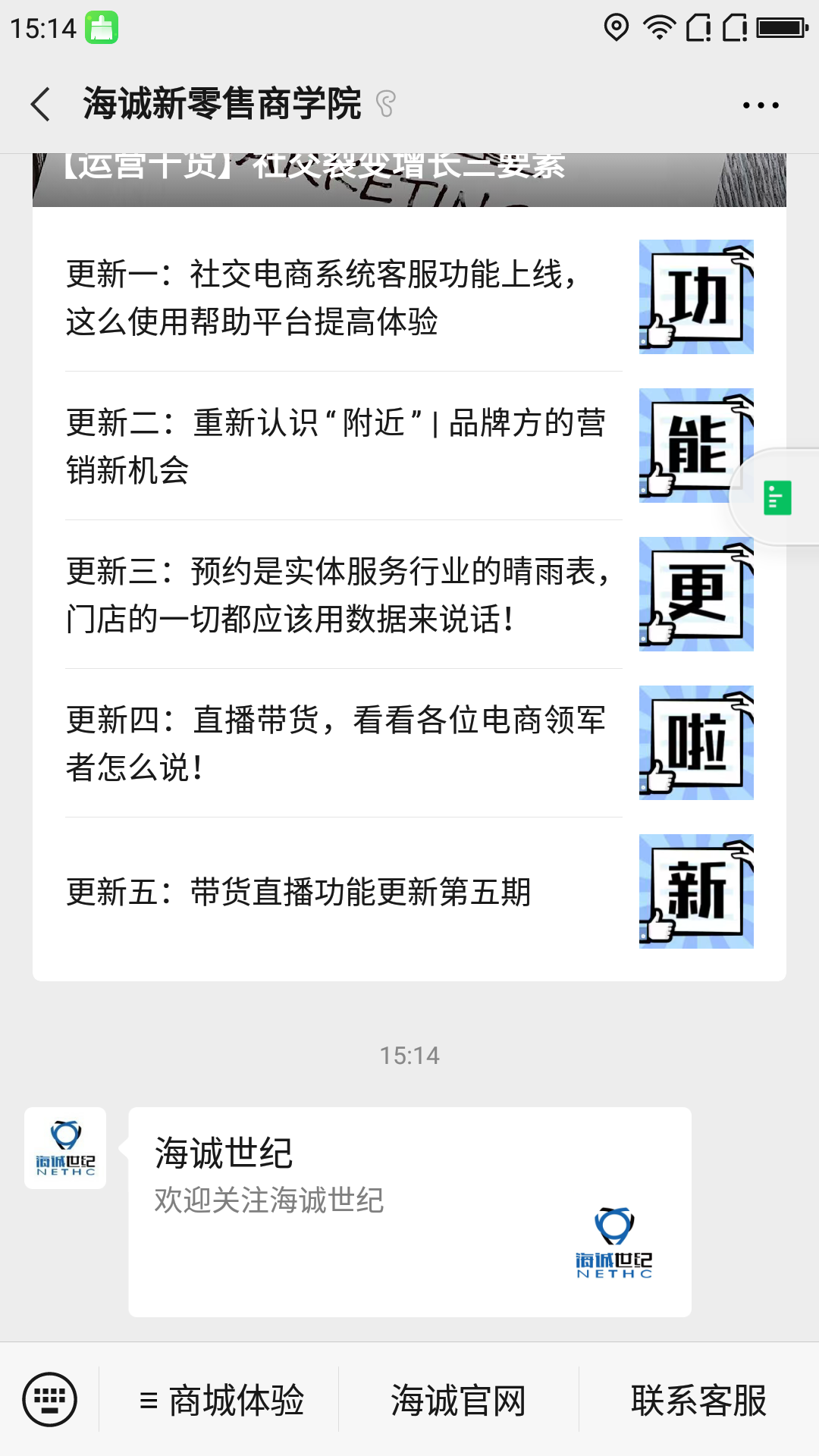Viewport: 819px width, 1456px height.
Task: Tap the floating green document button
Action: tap(777, 497)
